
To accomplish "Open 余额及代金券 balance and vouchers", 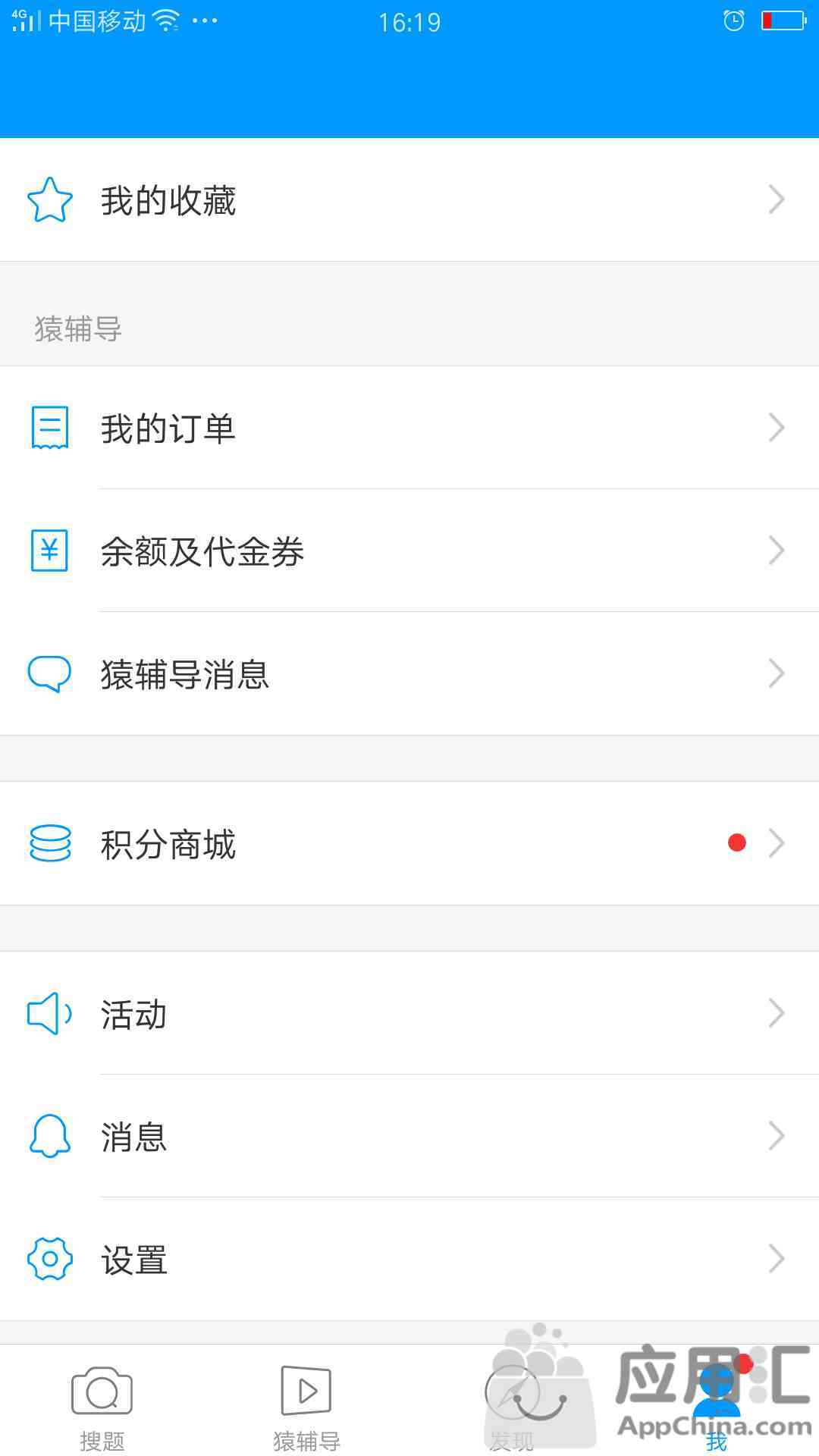I will pos(409,551).
